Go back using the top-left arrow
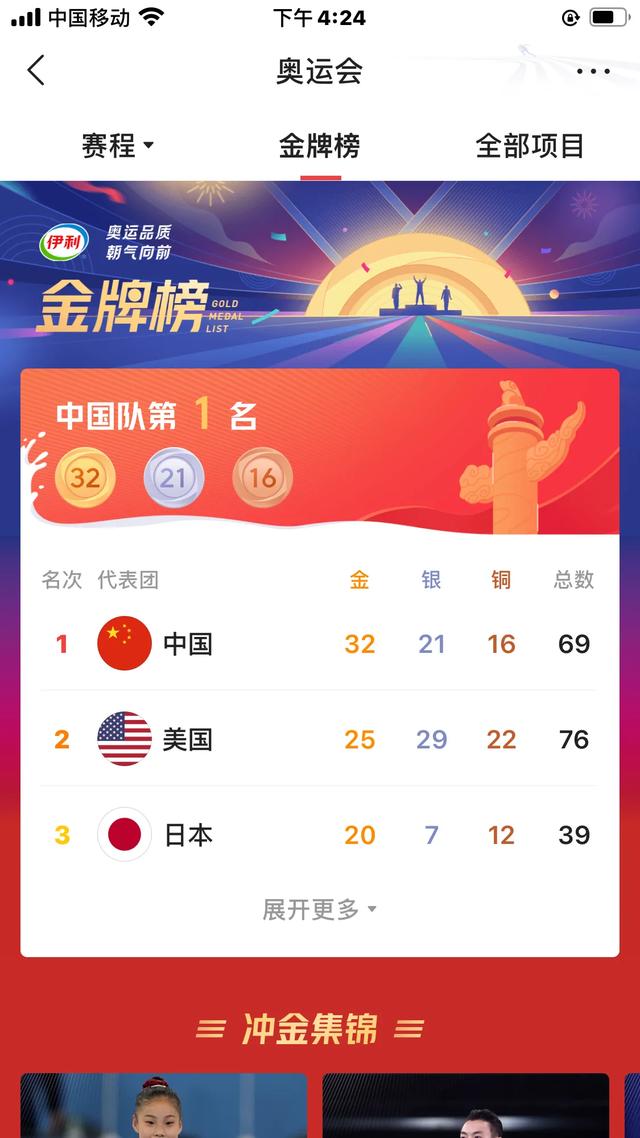This screenshot has height=1138, width=640. point(36,70)
